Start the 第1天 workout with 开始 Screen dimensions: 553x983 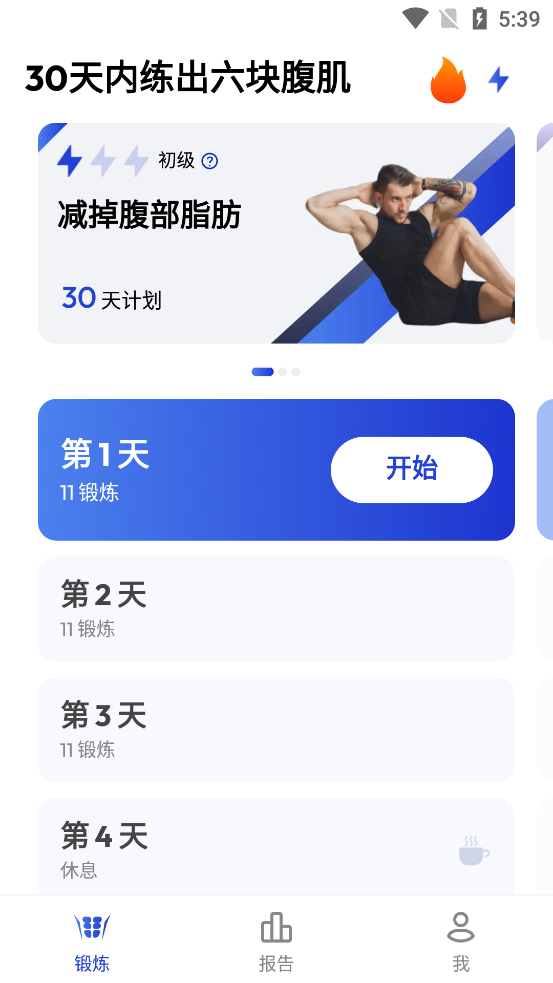coord(412,470)
